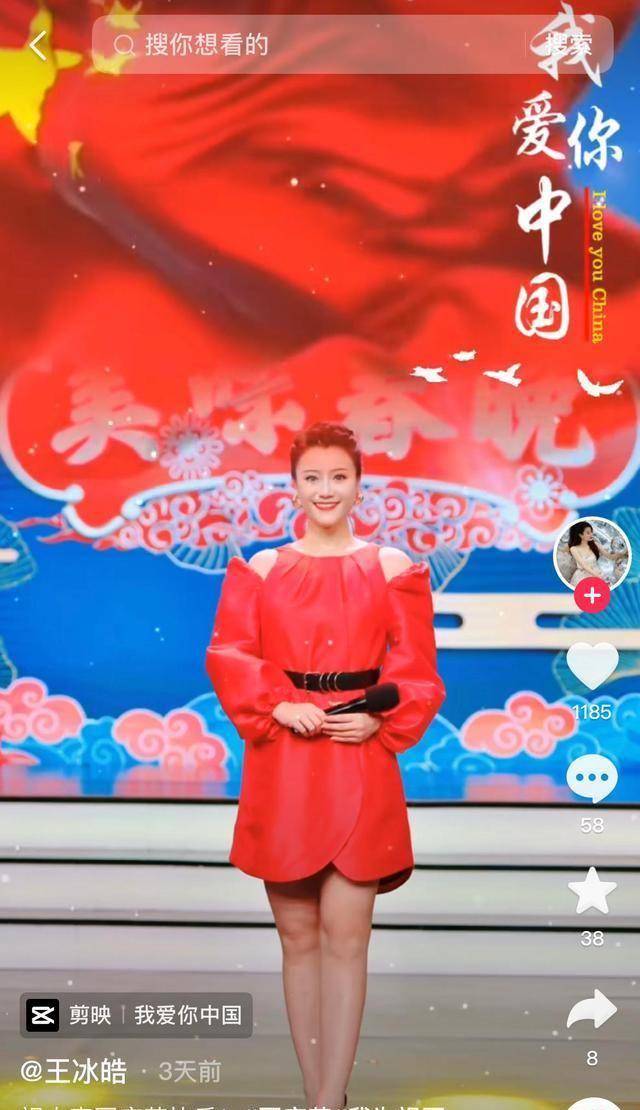Open @王冰皓 profile from username
The width and height of the screenshot is (640, 1110).
tap(74, 1072)
